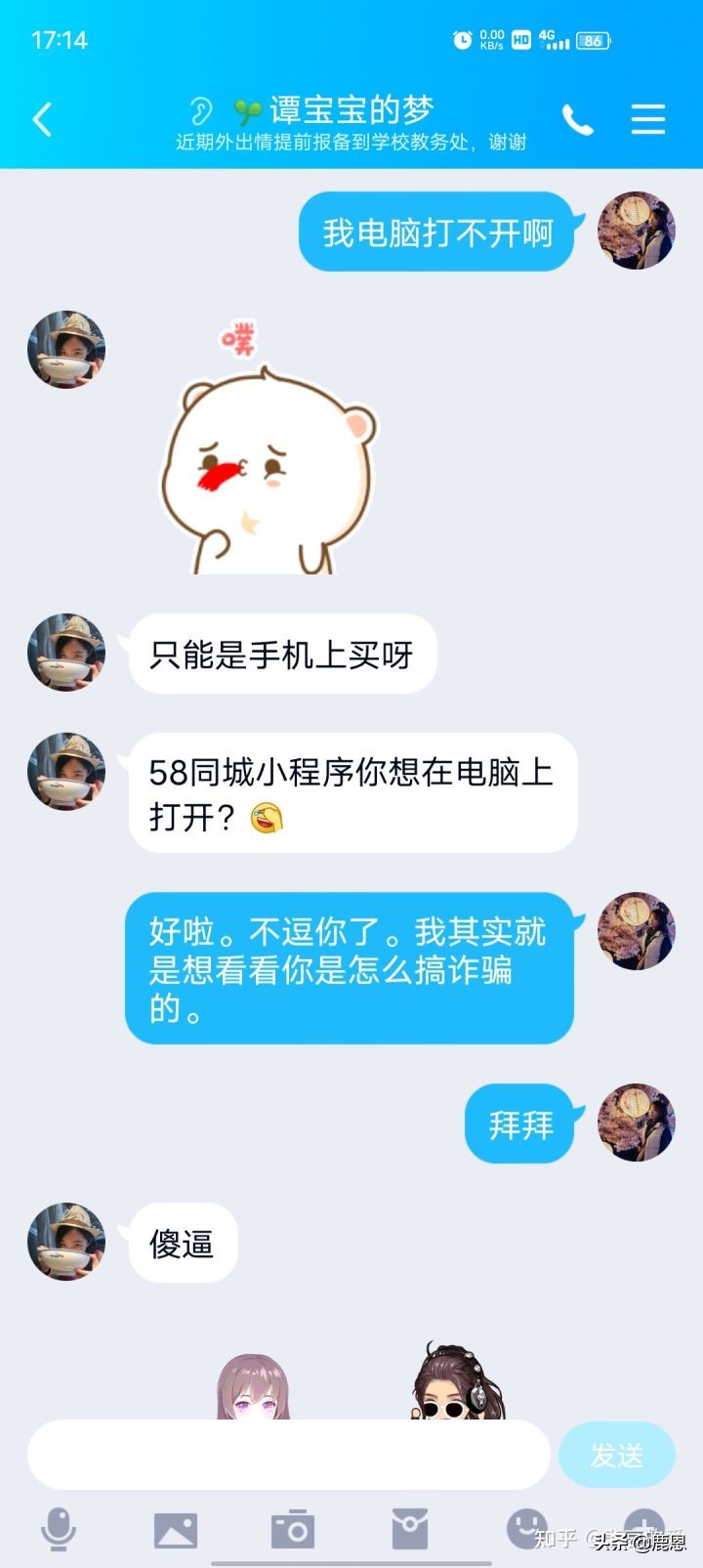Tap the message input field
The height and width of the screenshot is (1568, 703).
288,1455
